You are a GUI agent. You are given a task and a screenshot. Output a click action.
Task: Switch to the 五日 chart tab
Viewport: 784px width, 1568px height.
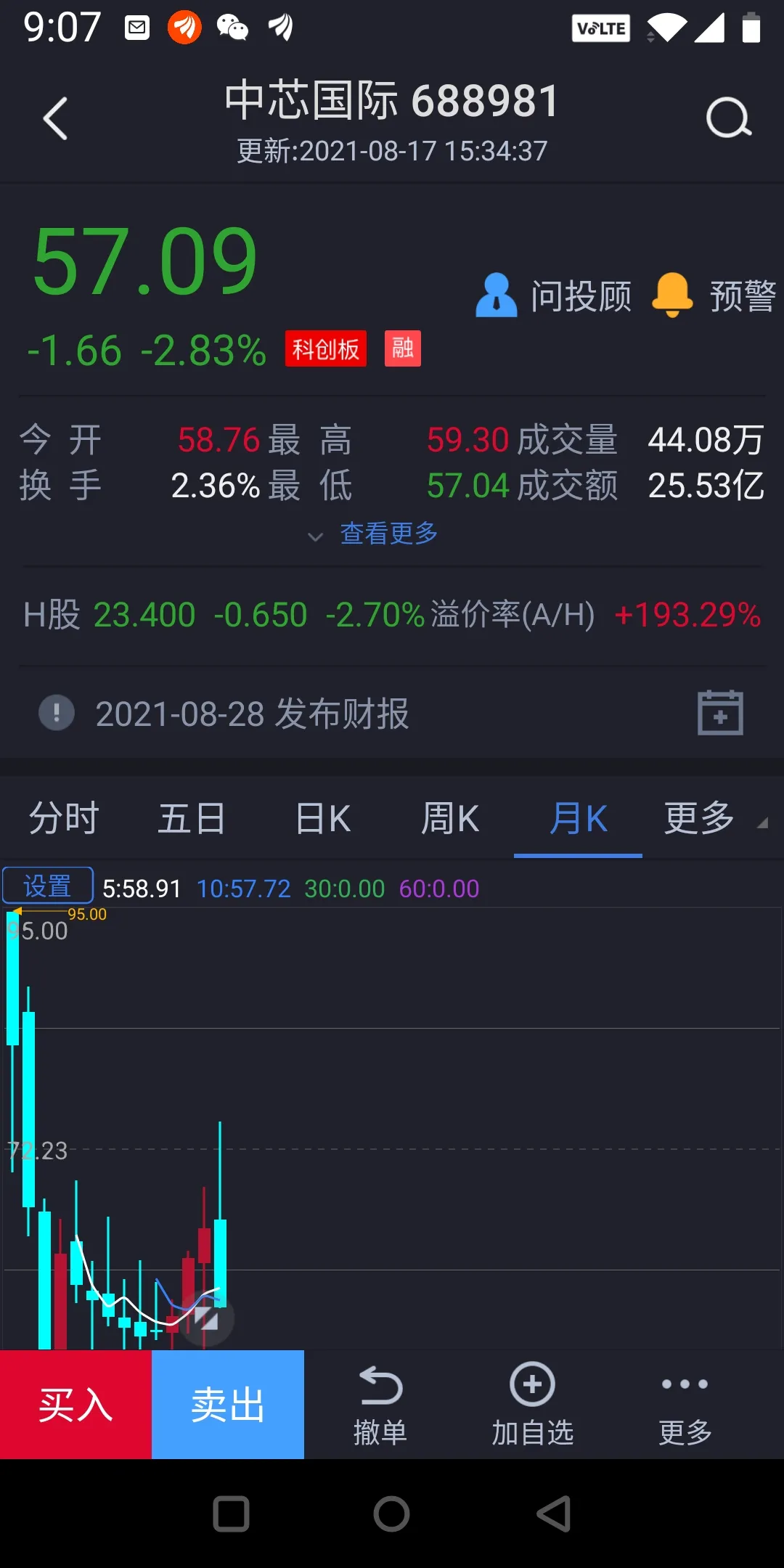(x=192, y=819)
